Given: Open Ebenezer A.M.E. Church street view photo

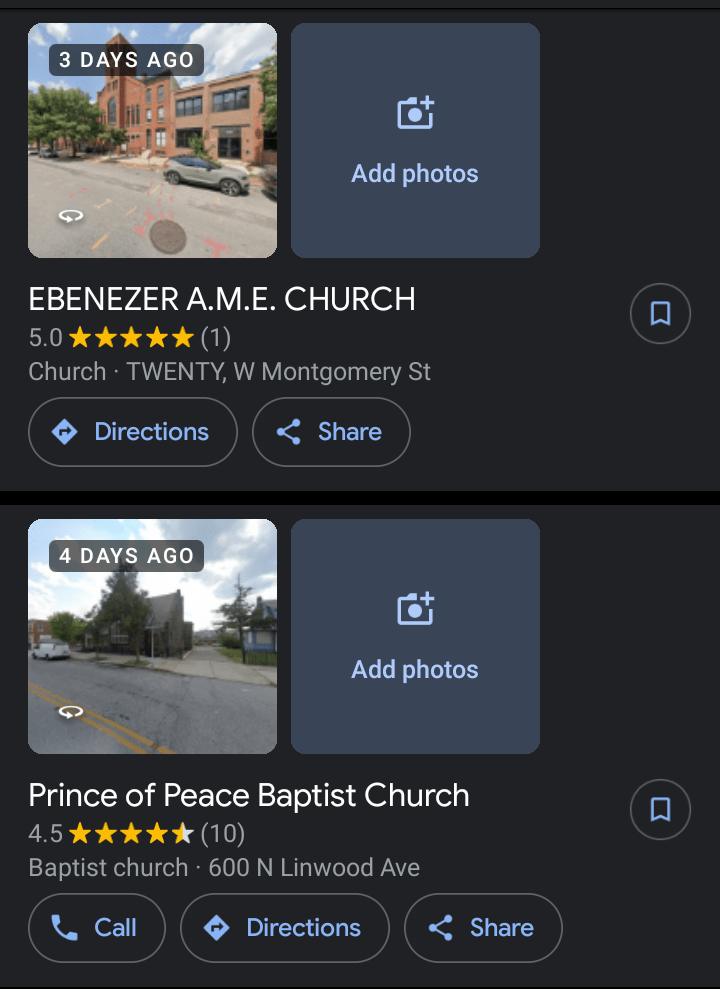Looking at the screenshot, I should pos(152,141).
